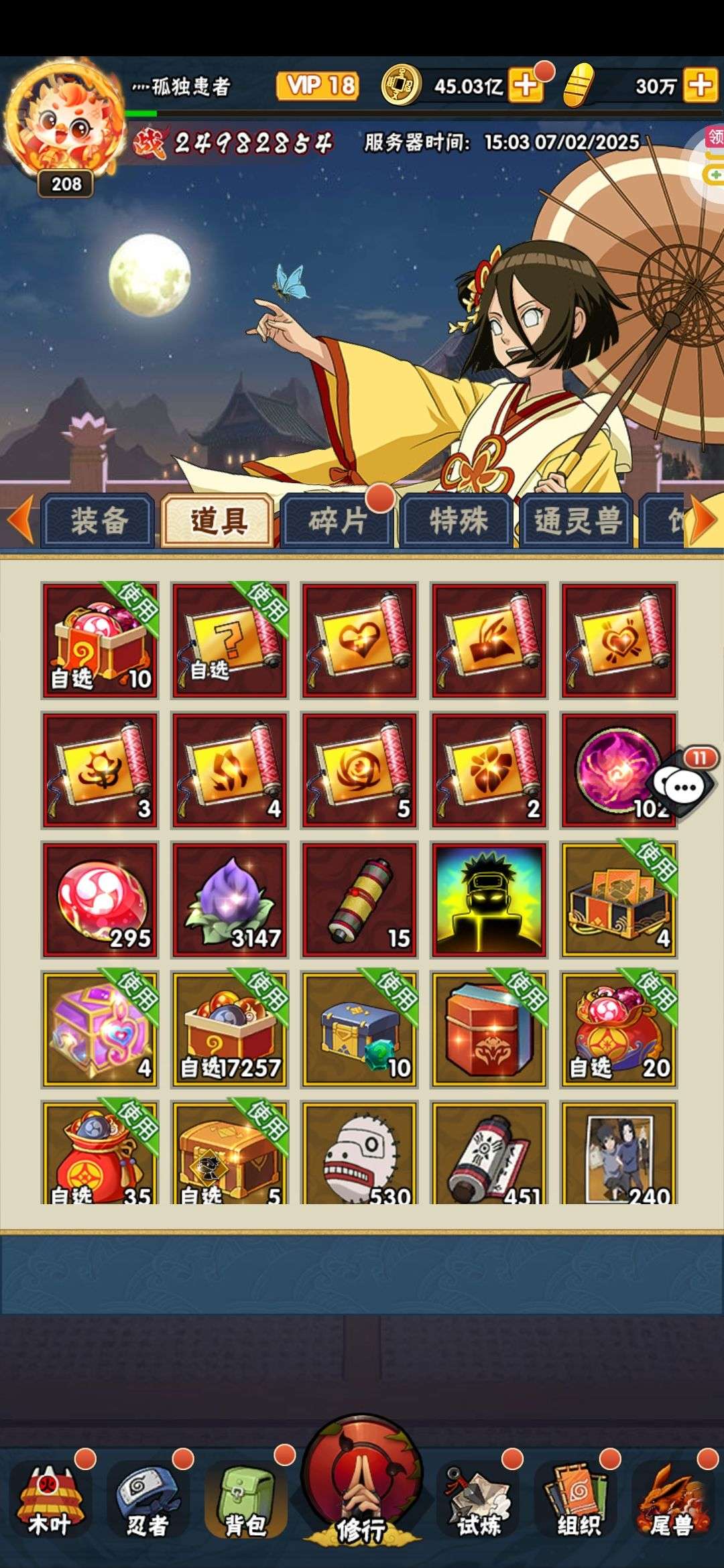The height and width of the screenshot is (1568, 724).
Task: Tap the right arrow to show more tabs
Action: tap(704, 519)
